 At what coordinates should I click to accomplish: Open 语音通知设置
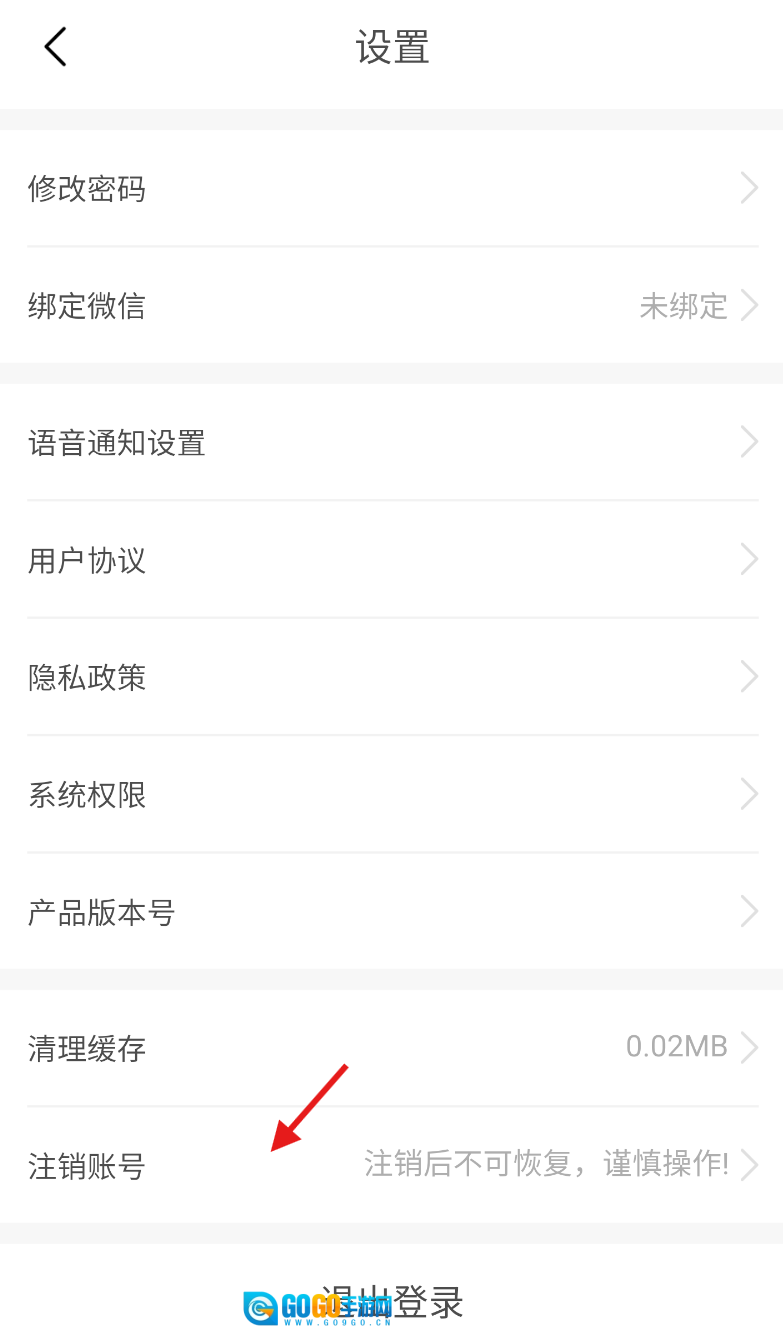(x=391, y=442)
